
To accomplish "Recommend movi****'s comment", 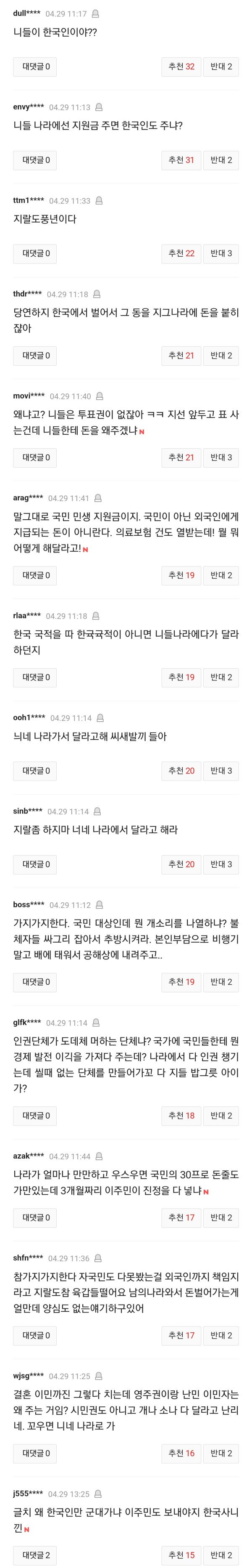I will [181, 457].
